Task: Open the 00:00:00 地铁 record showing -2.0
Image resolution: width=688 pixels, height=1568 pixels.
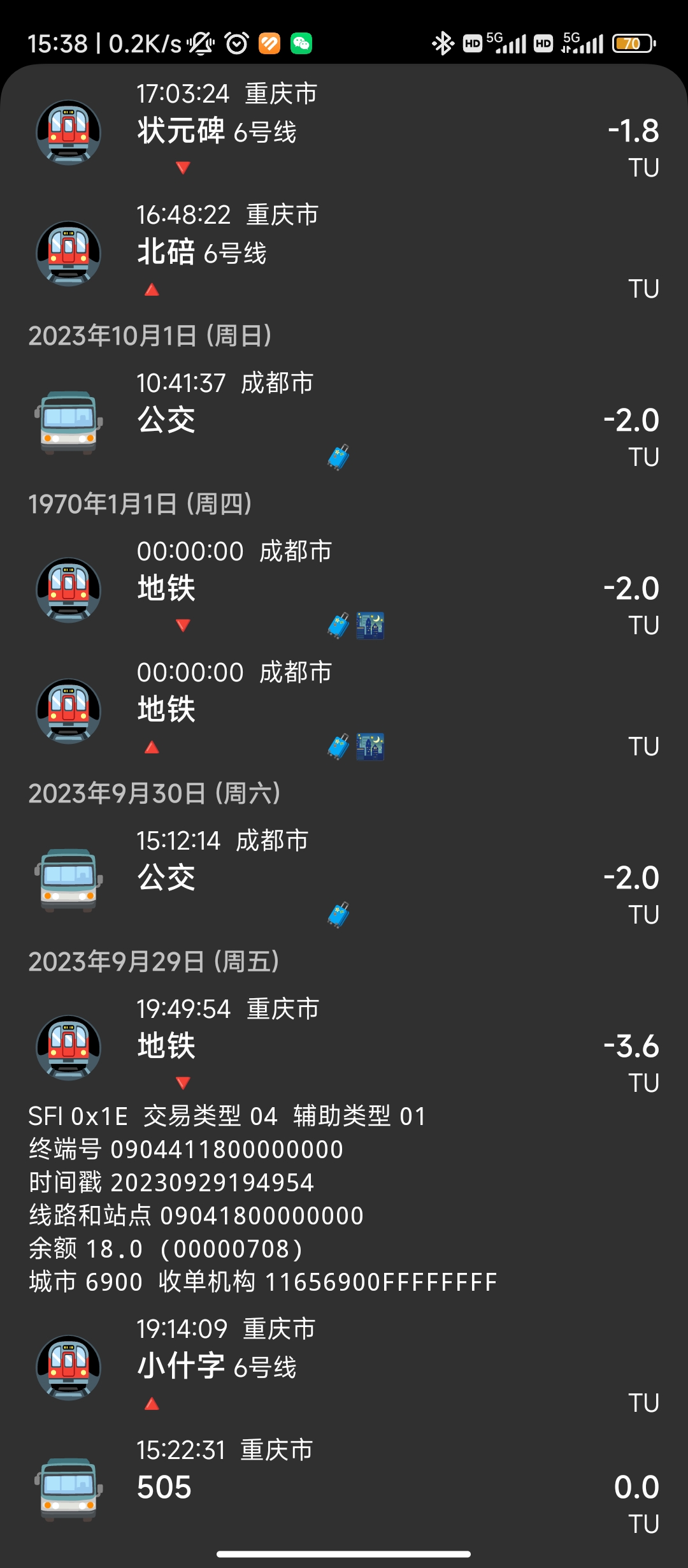Action: [x=344, y=589]
